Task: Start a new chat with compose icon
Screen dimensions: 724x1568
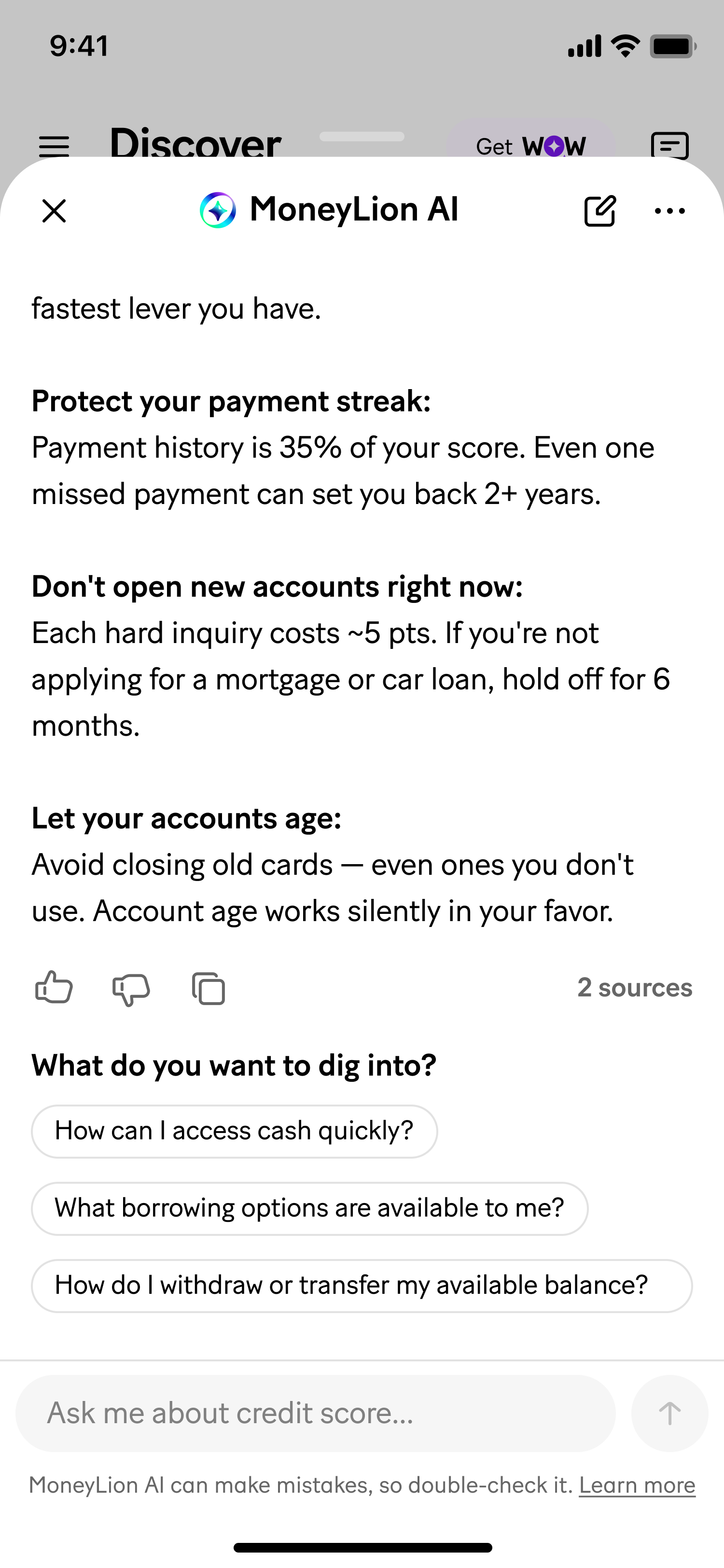Action: pos(600,210)
